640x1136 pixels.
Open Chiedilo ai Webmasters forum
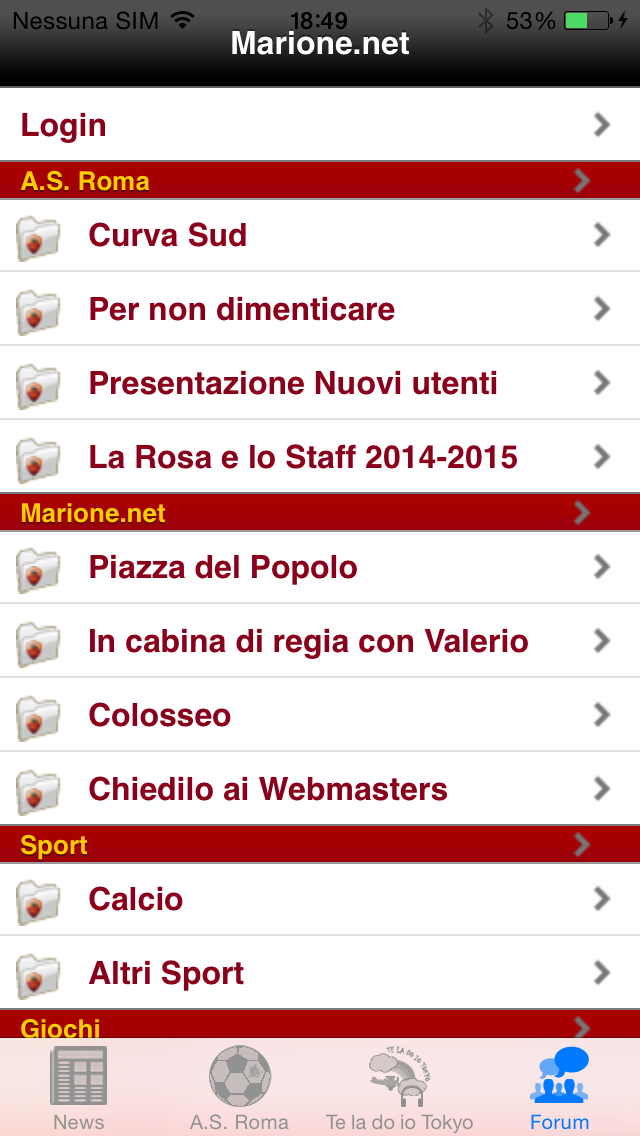(x=320, y=789)
